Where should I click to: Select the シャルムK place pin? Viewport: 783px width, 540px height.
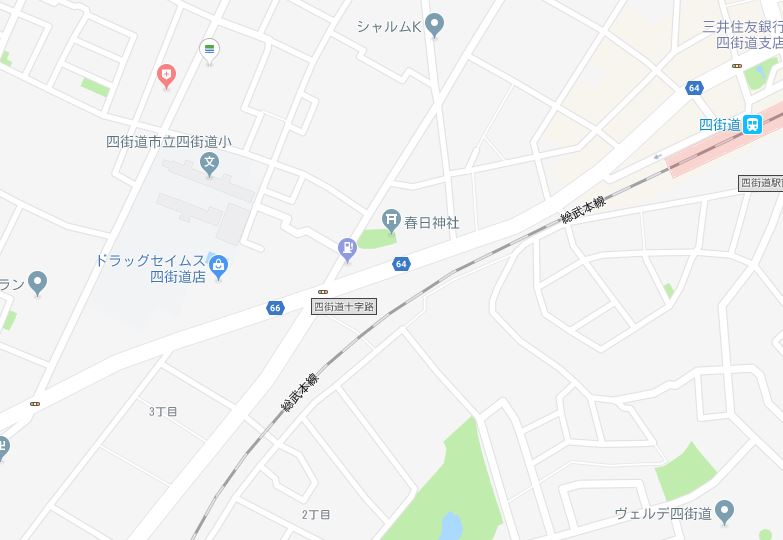click(x=434, y=25)
